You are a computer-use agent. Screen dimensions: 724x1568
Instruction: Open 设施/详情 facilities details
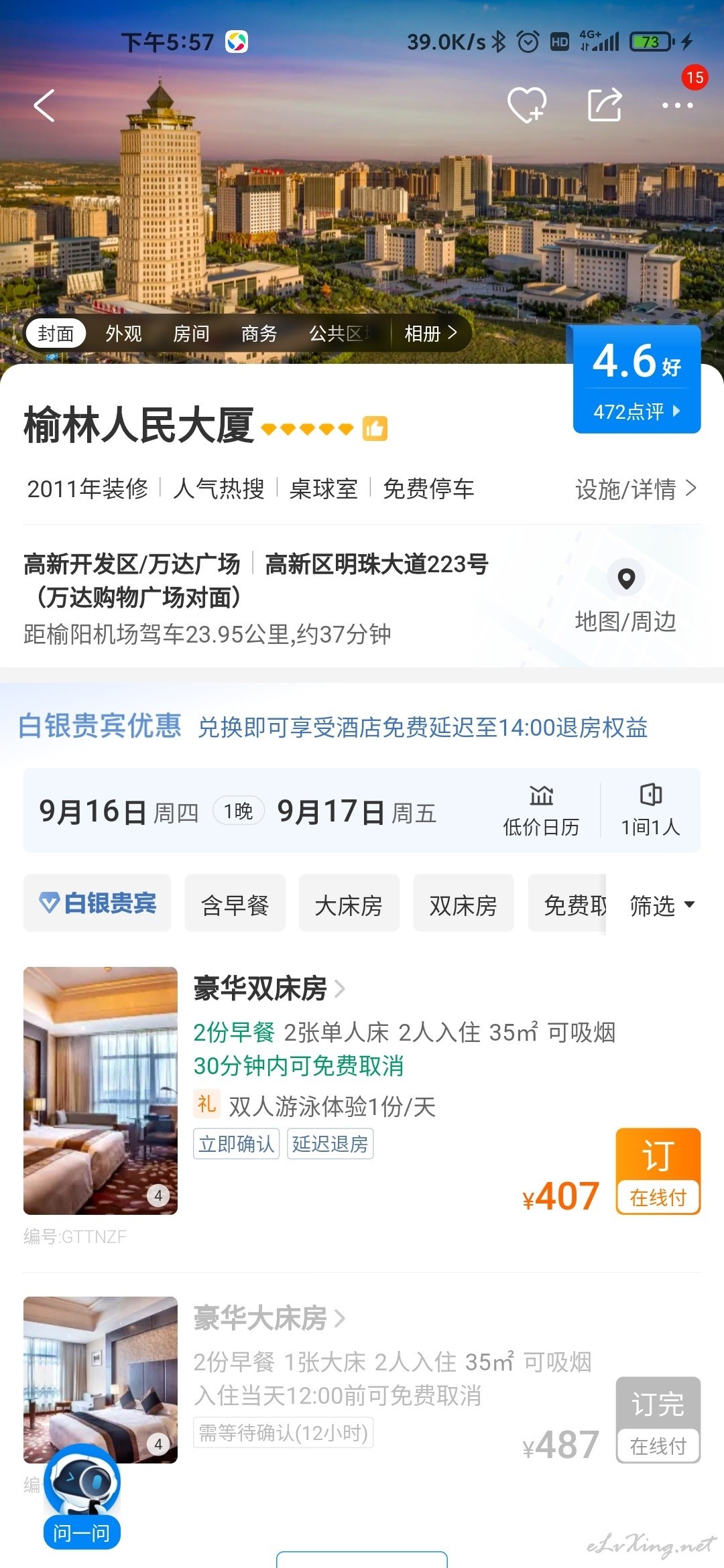click(636, 489)
